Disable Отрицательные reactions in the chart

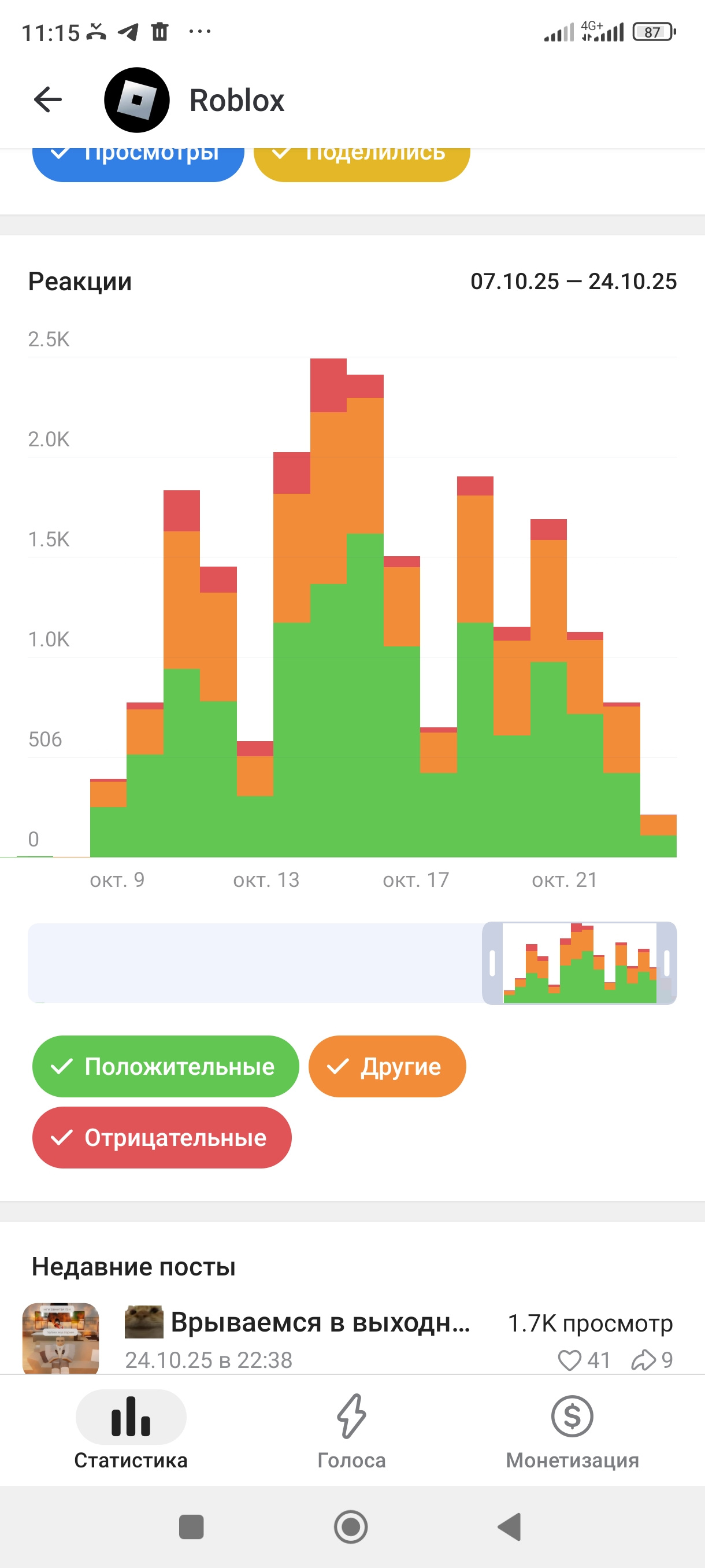(162, 1137)
